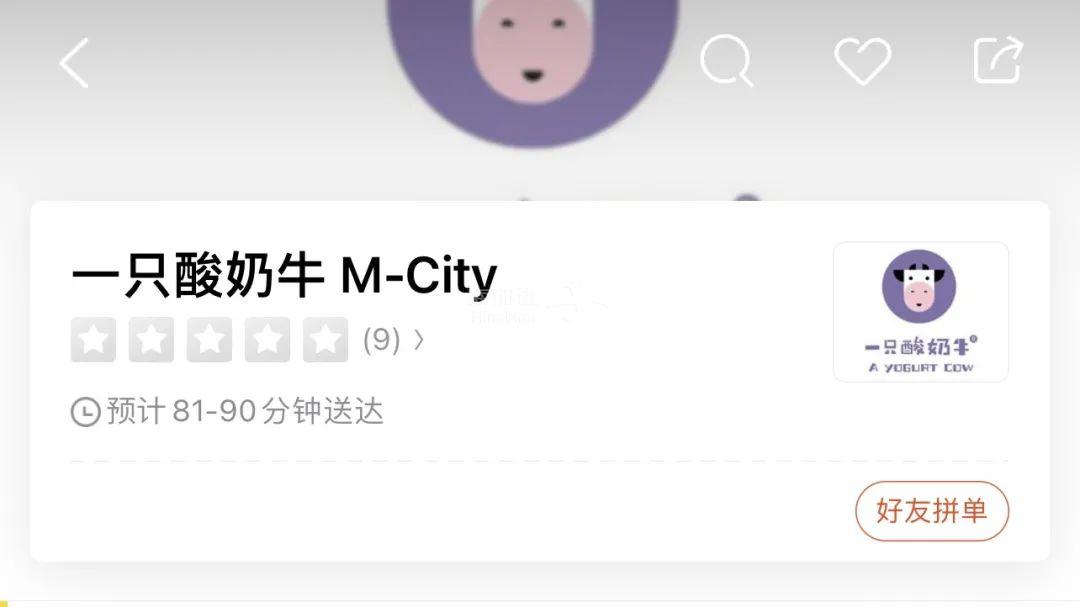Image resolution: width=1080 pixels, height=607 pixels.
Task: Open the search icon in the top bar
Action: pos(726,61)
